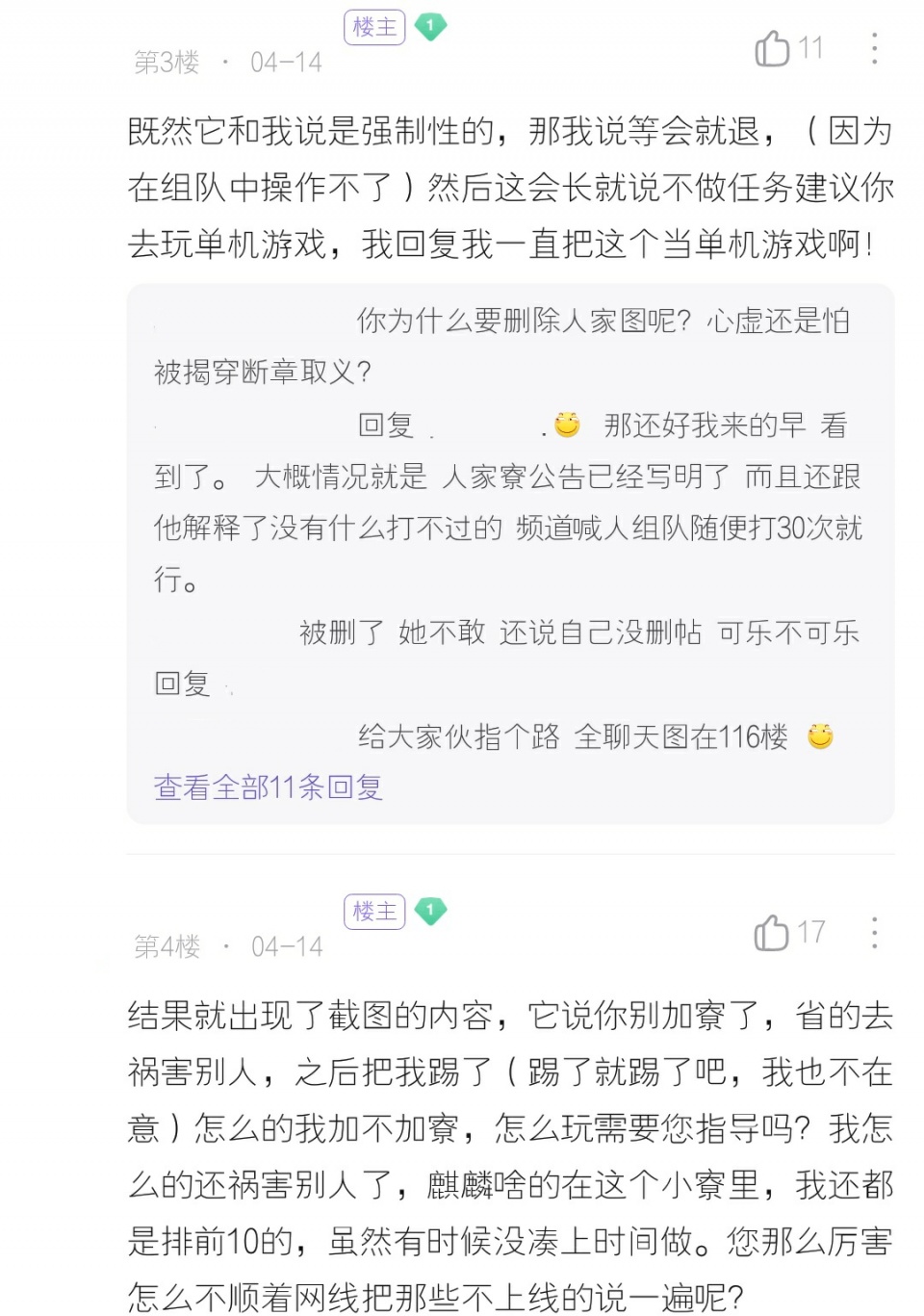Open overflow menu on the 第3楼 post
Screen dimensions: 924x1316
coord(874,48)
